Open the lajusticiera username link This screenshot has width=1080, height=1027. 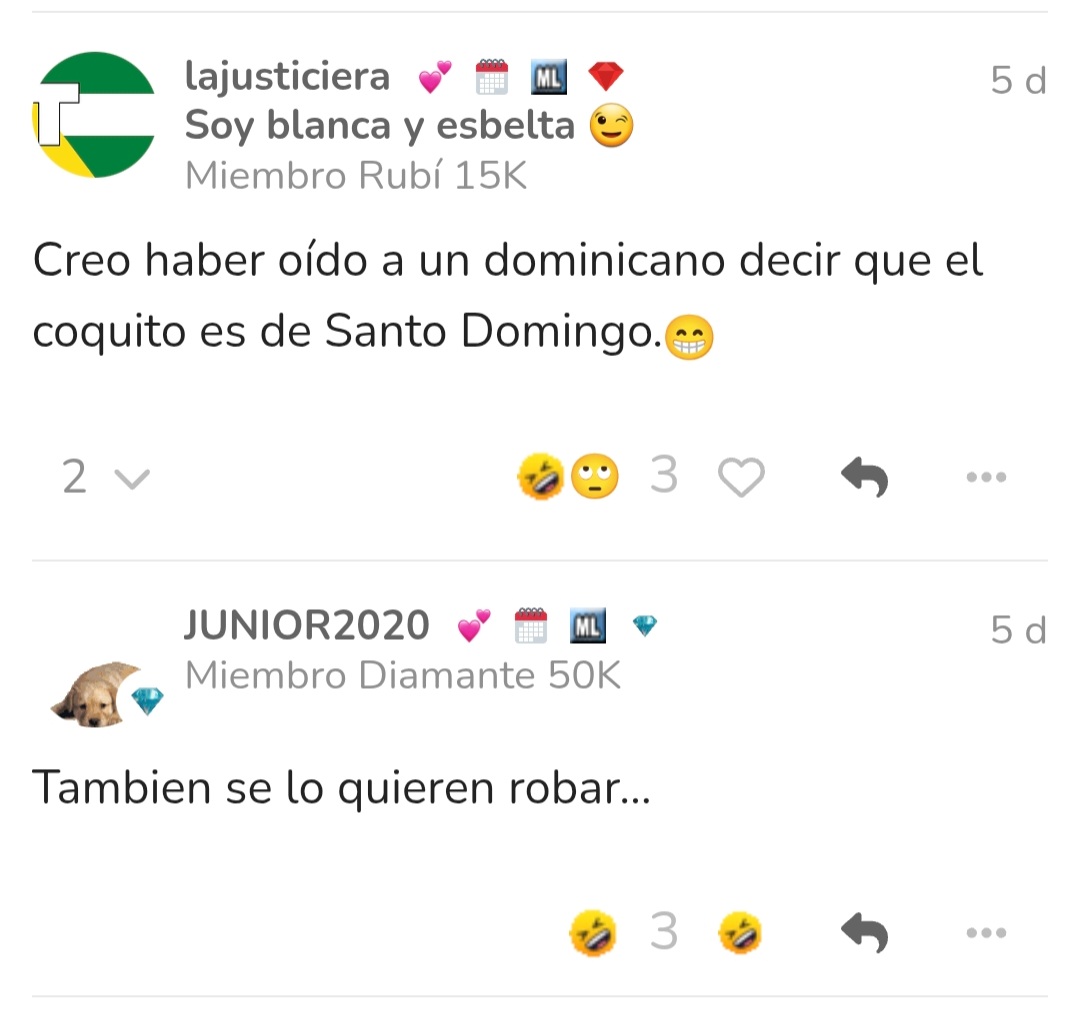tap(288, 76)
